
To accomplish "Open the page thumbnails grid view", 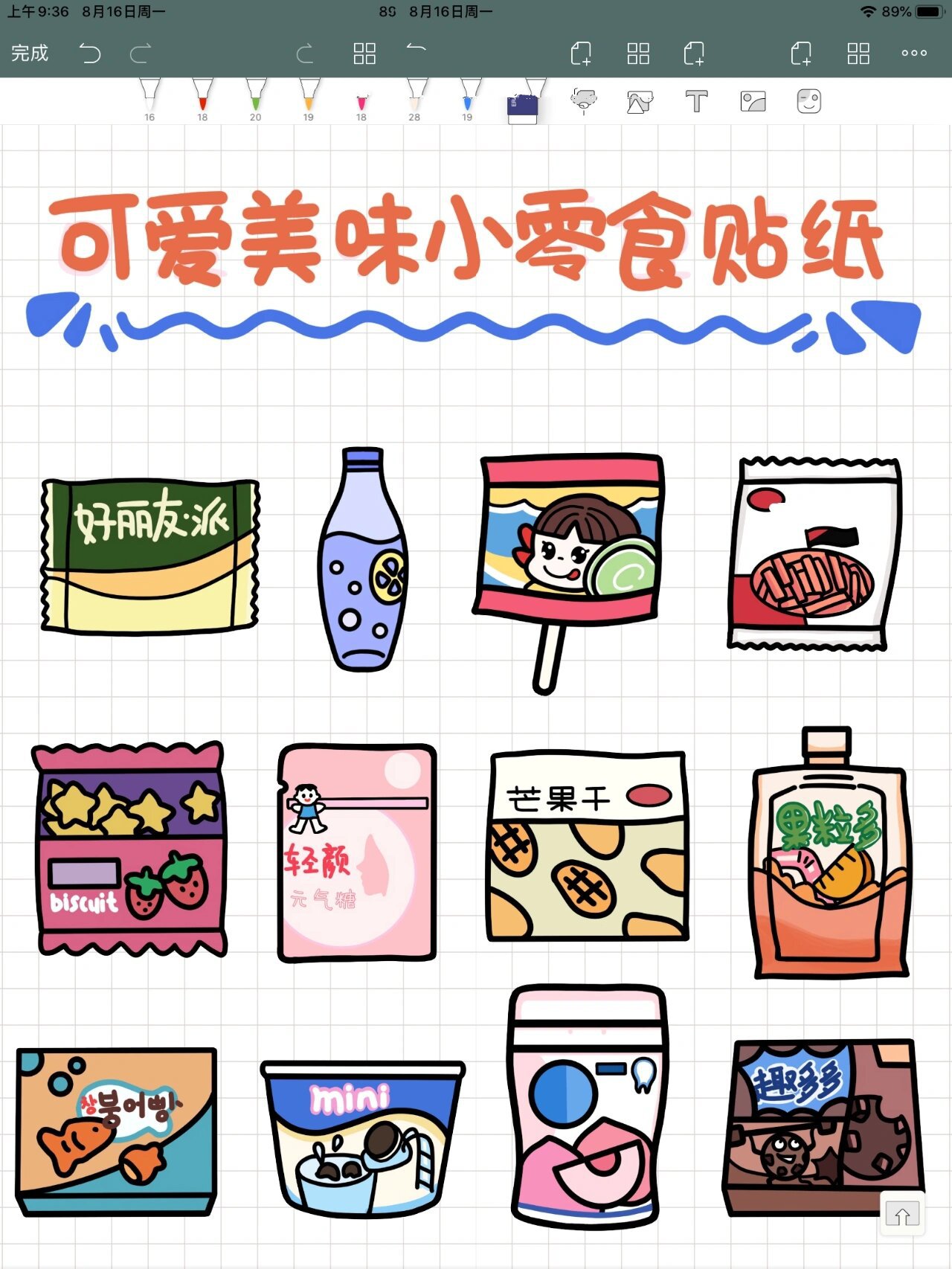I will (x=638, y=52).
